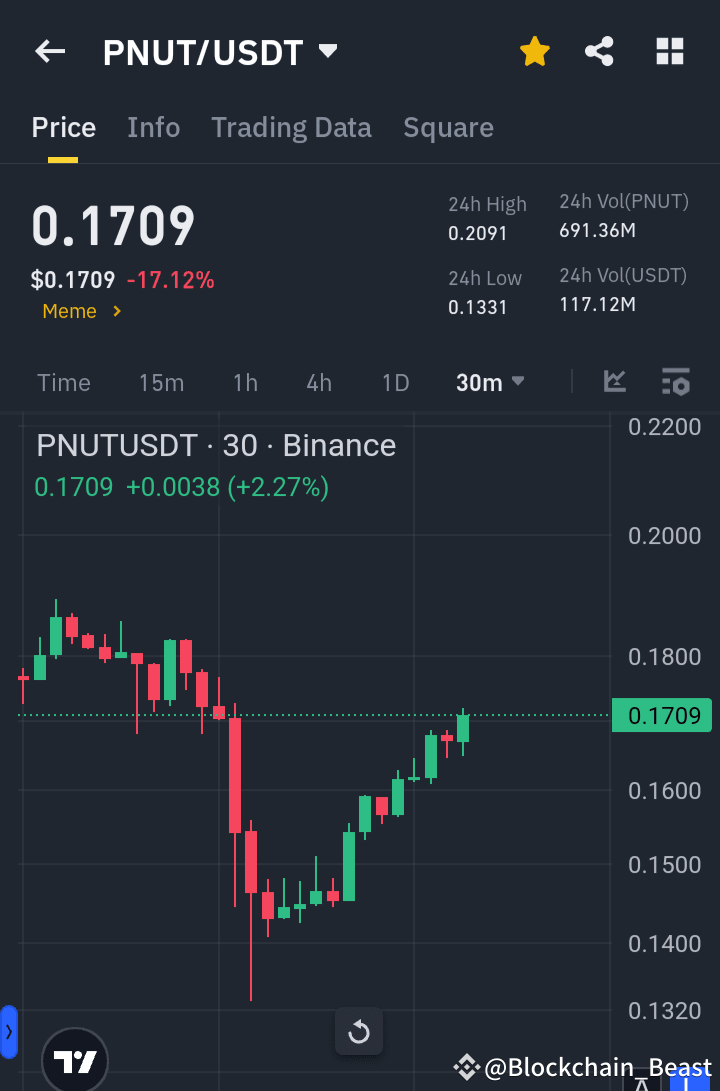The image size is (720, 1091).
Task: Select the Info tab
Action: click(x=153, y=127)
